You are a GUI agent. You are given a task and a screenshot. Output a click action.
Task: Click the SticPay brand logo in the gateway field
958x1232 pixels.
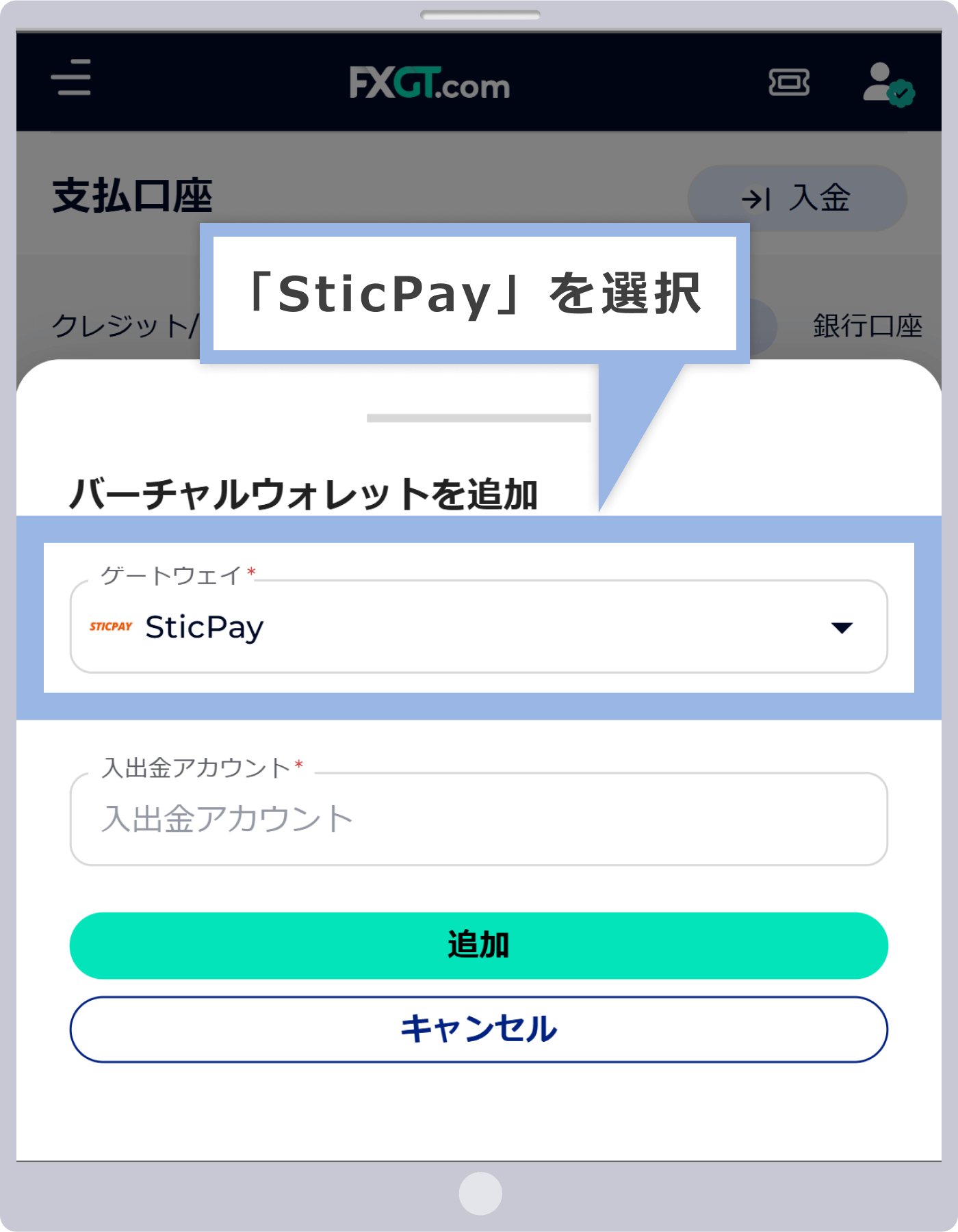[x=112, y=626]
